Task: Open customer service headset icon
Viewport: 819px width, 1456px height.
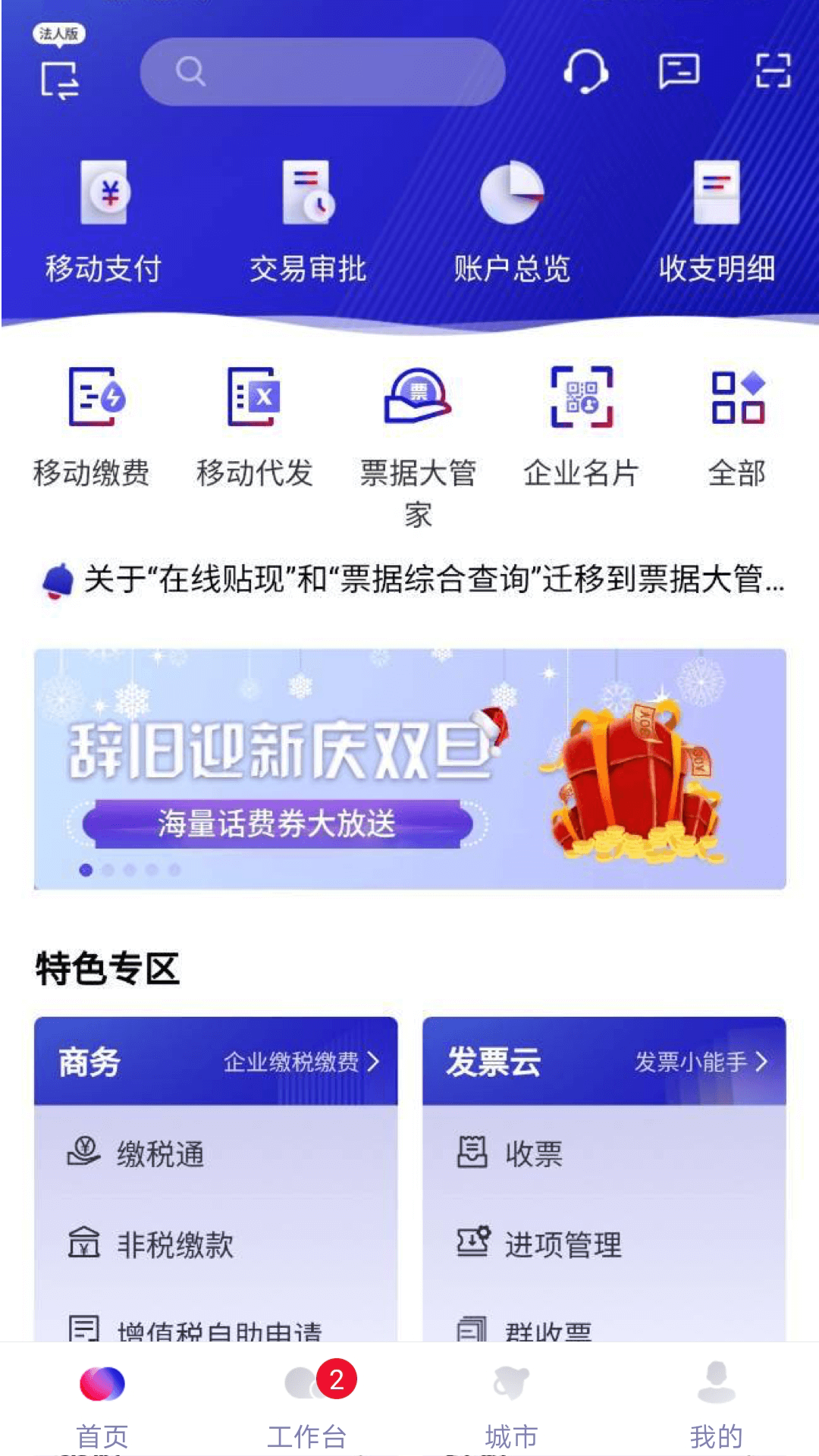Action: [585, 72]
